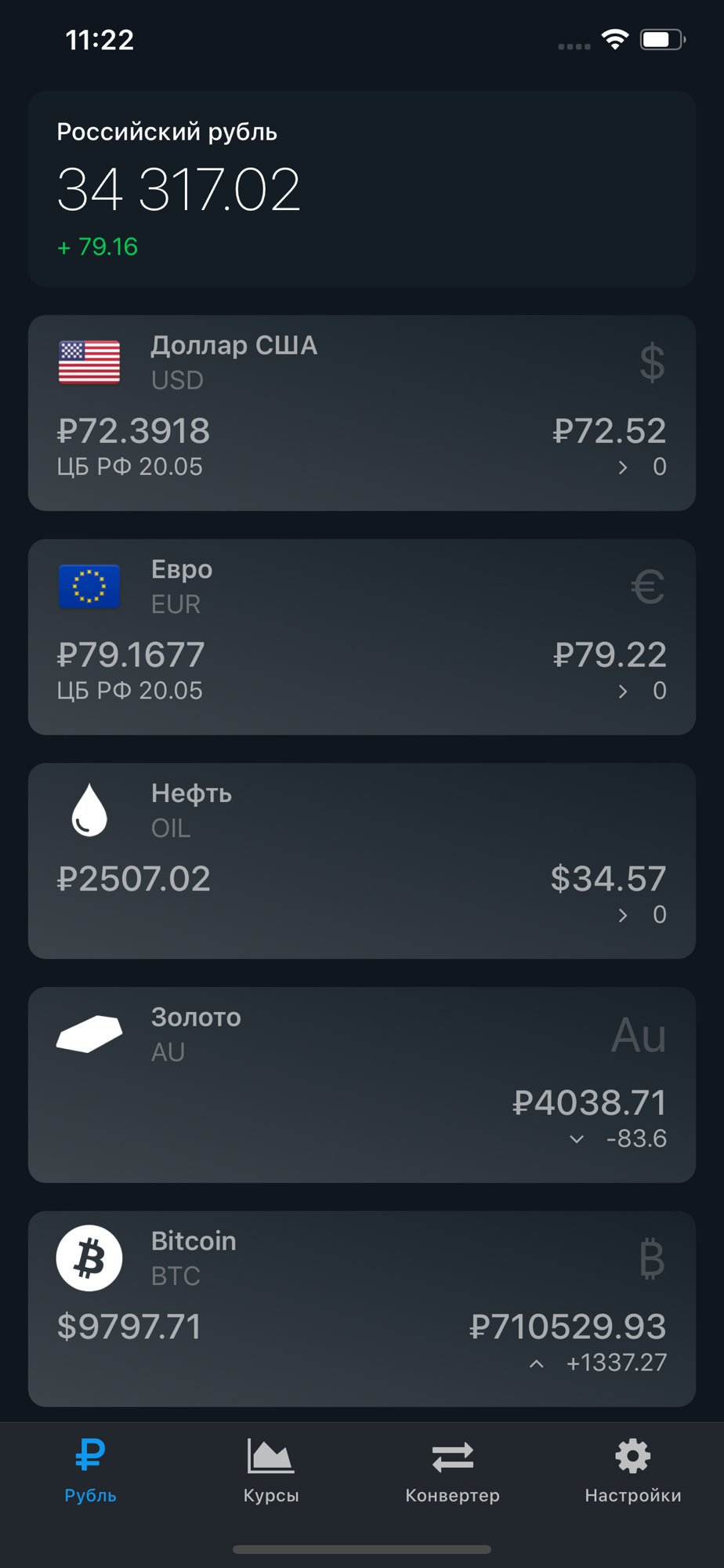Open the Доллар США card
The height and width of the screenshot is (1568, 724).
[361, 413]
